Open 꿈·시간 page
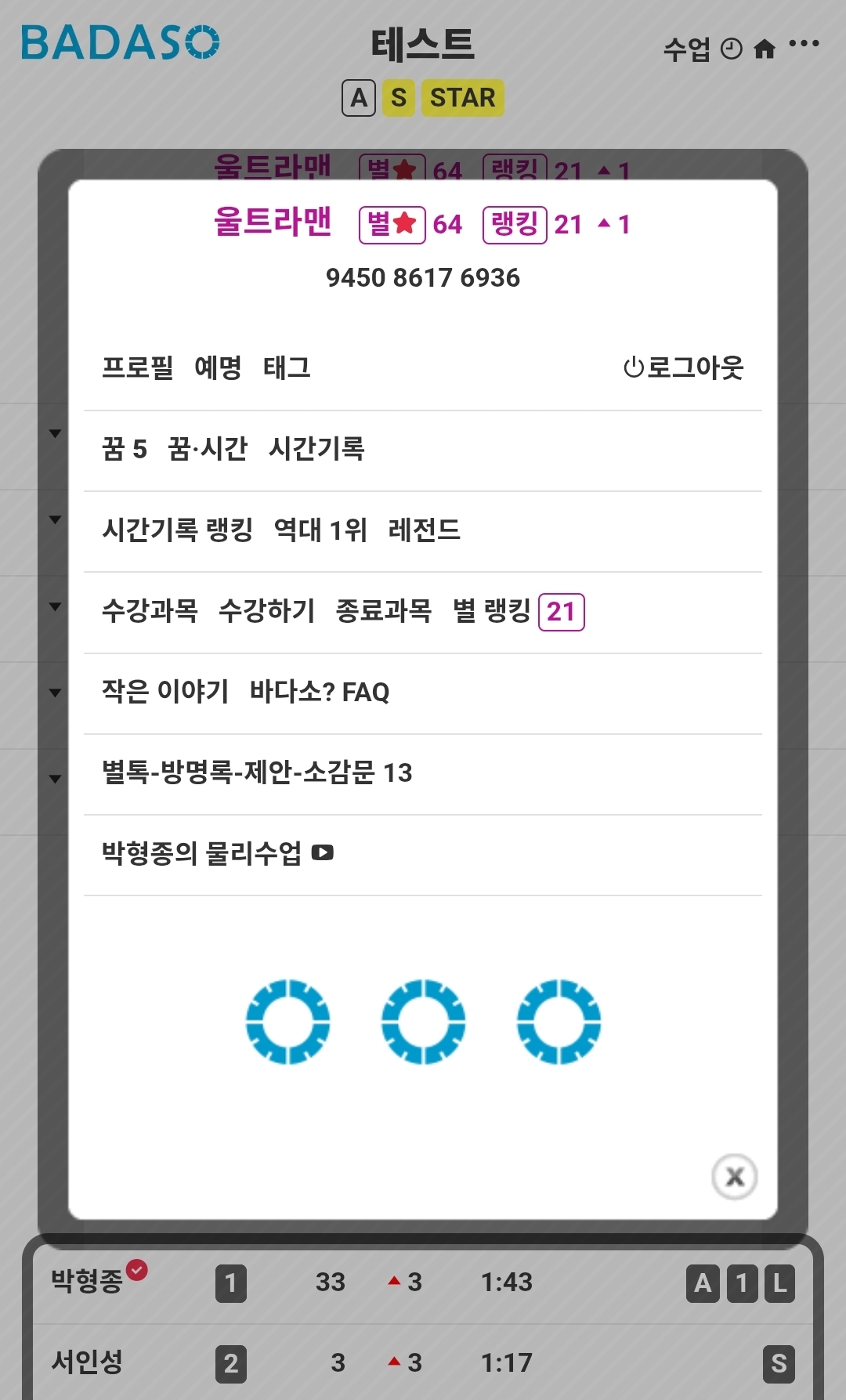The image size is (846, 1400). (208, 449)
